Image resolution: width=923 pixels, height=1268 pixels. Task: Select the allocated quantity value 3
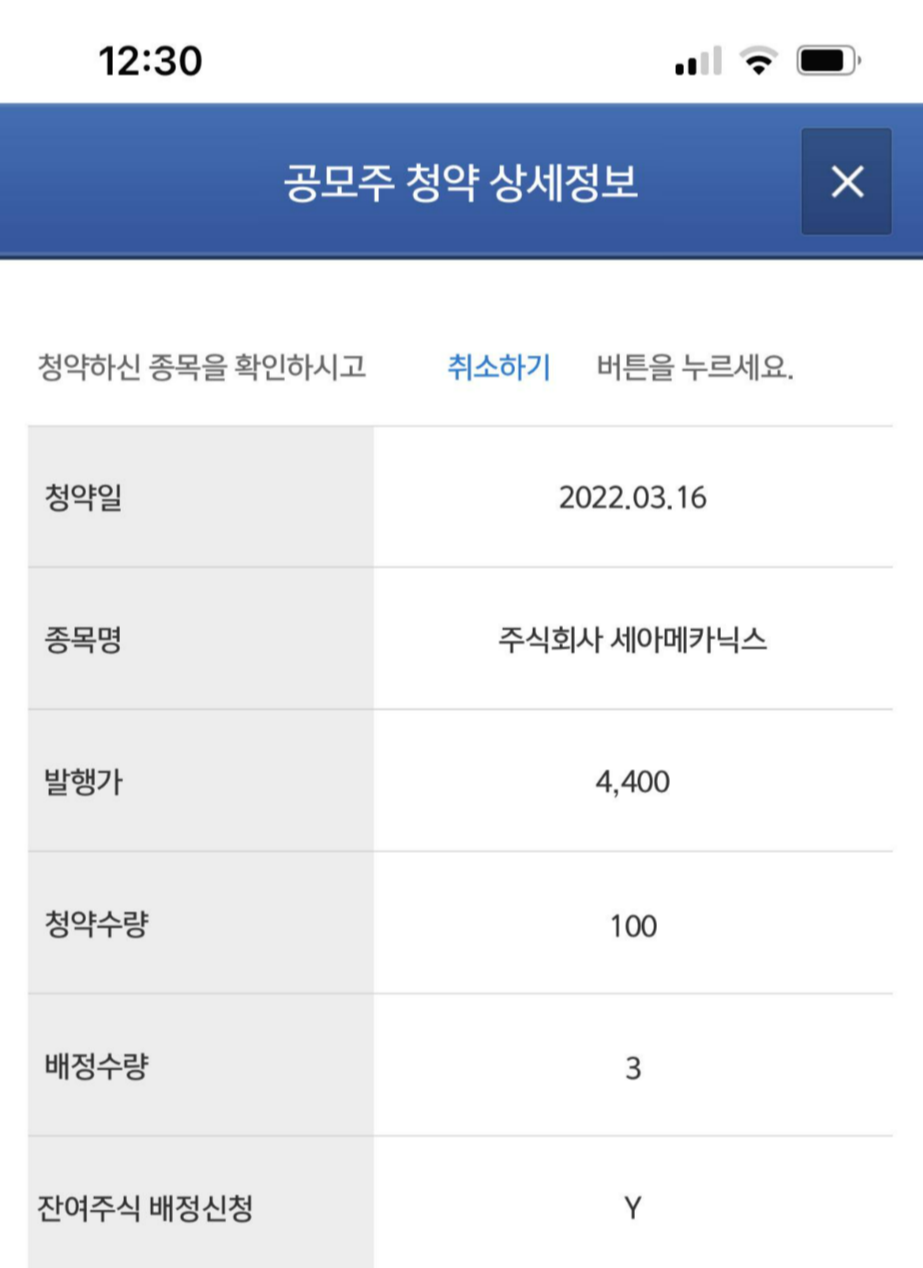[630, 1068]
